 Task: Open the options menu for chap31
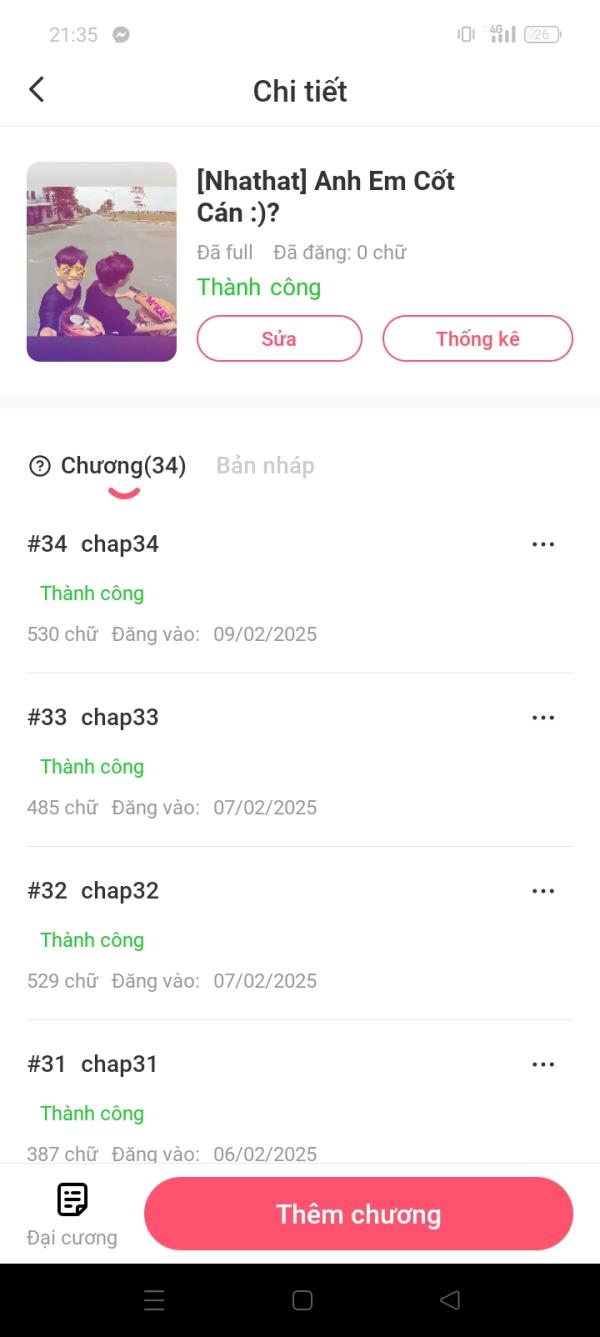tap(543, 1064)
